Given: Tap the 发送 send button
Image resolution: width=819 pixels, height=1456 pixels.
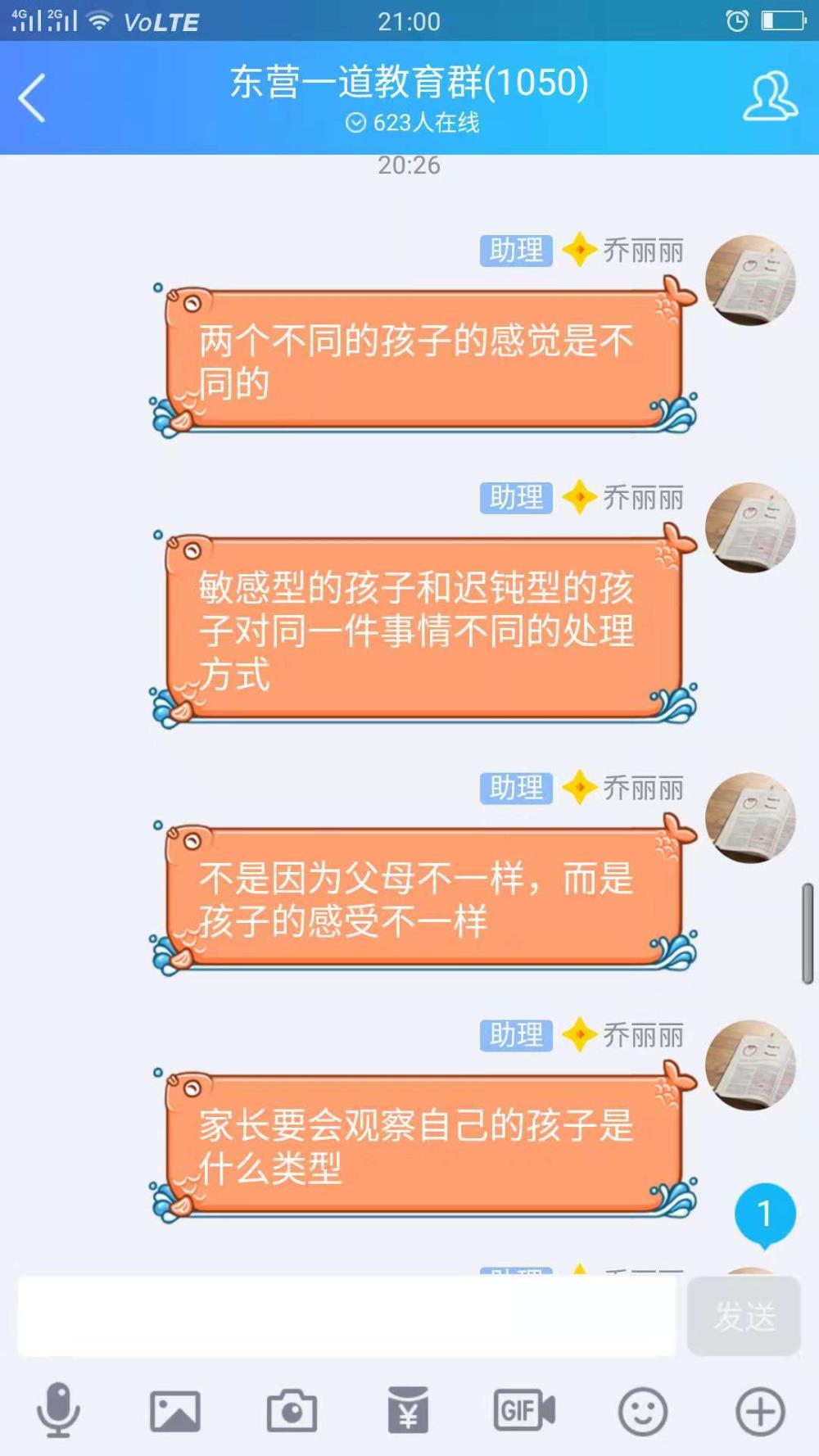Looking at the screenshot, I should pyautogui.click(x=744, y=1316).
